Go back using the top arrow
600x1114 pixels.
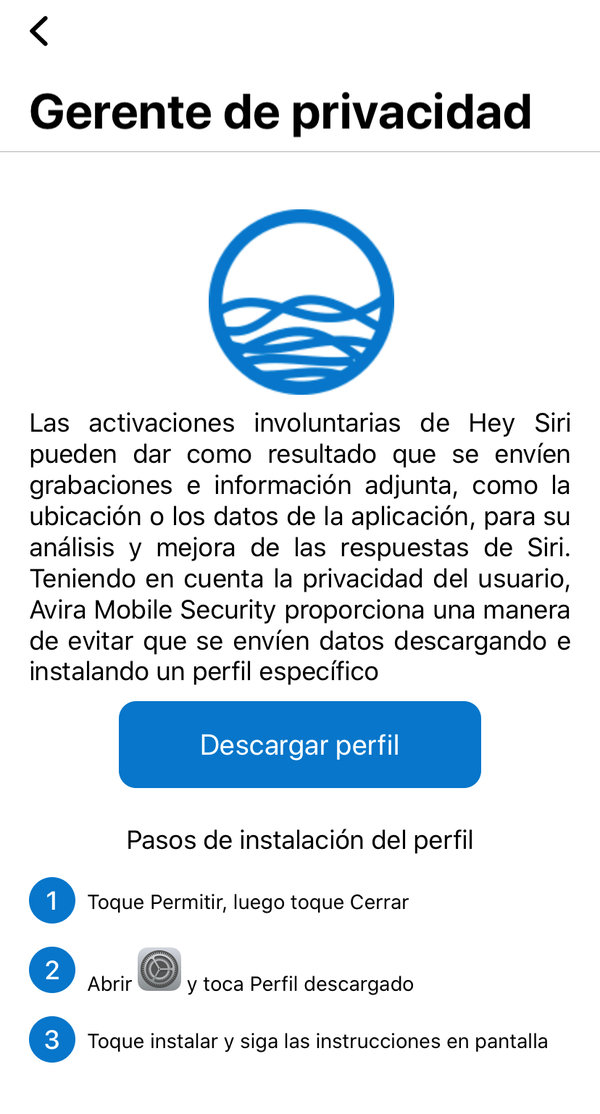39,31
